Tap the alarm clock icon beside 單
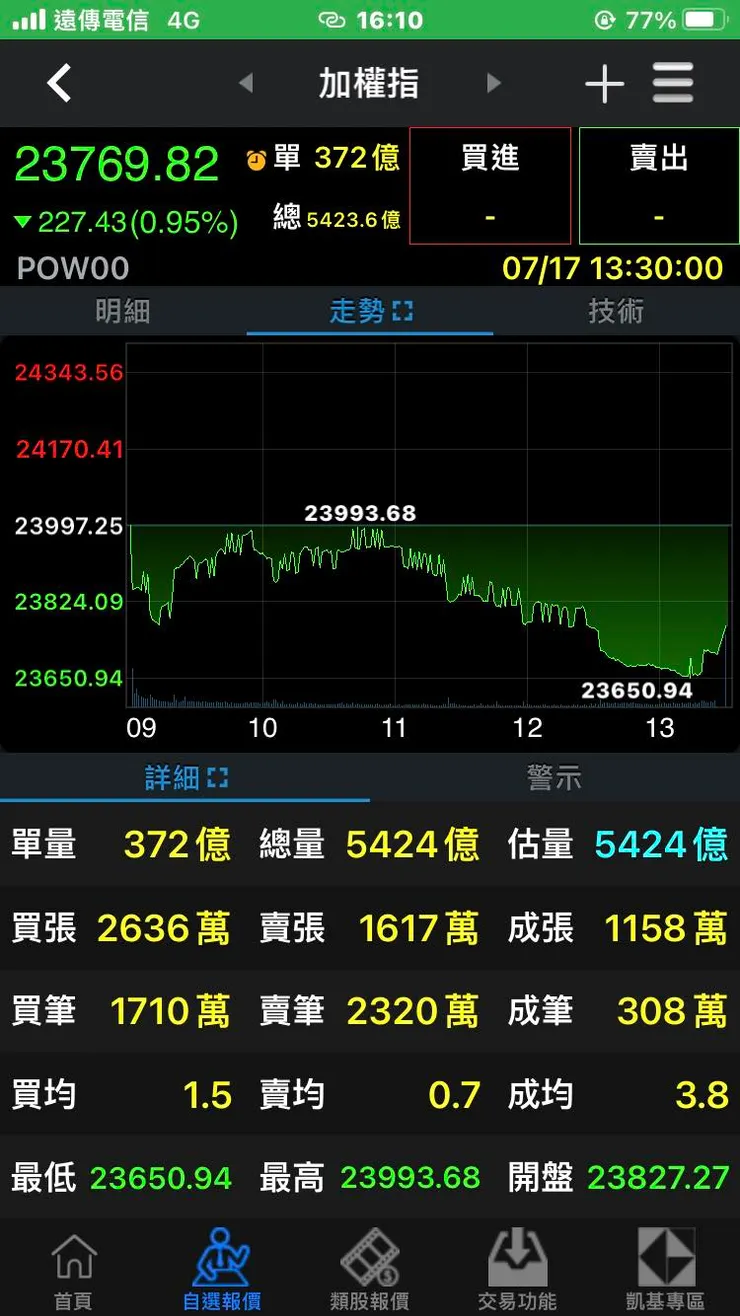The height and width of the screenshot is (1316, 740). pos(258,158)
